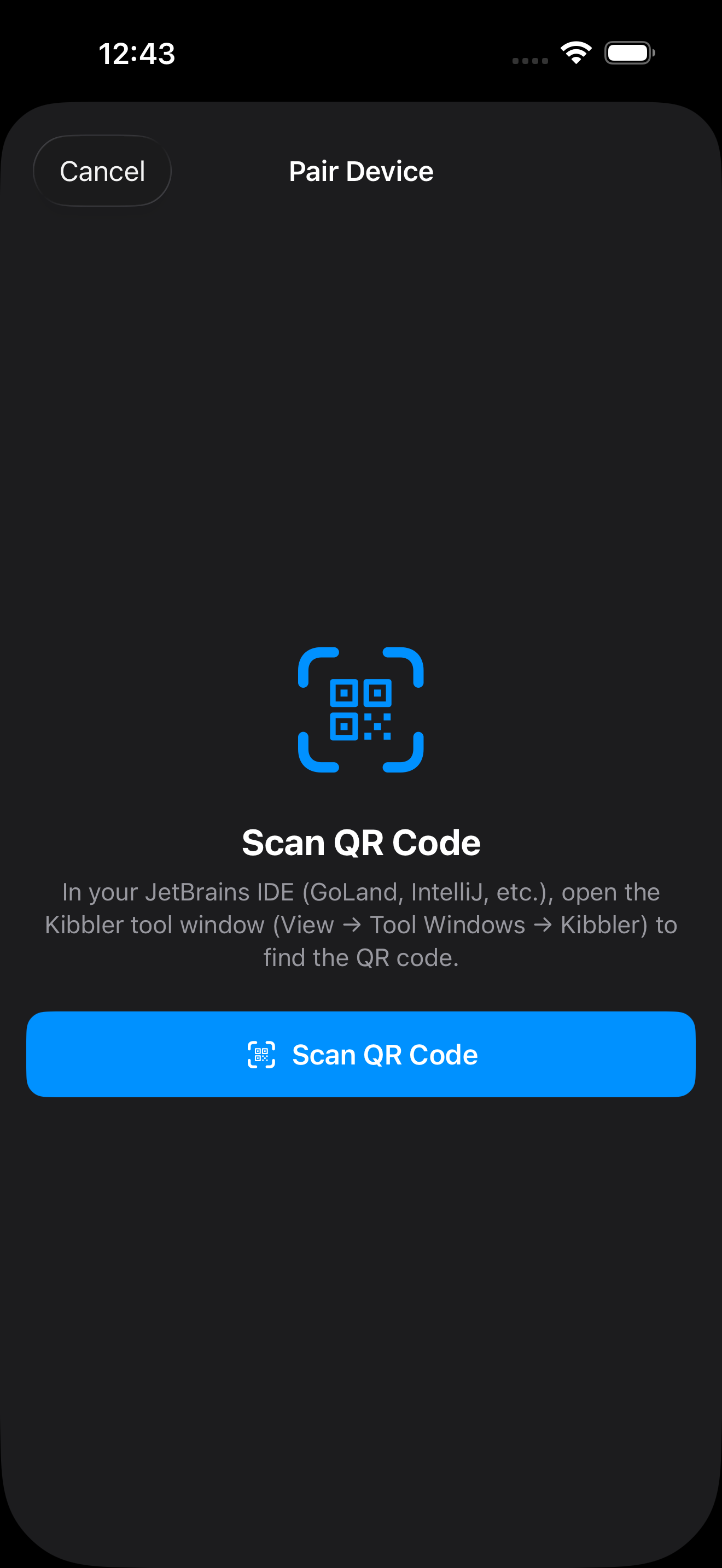The image size is (722, 1568).
Task: Start scanning with Scan QR Code button
Action: (x=360, y=1054)
